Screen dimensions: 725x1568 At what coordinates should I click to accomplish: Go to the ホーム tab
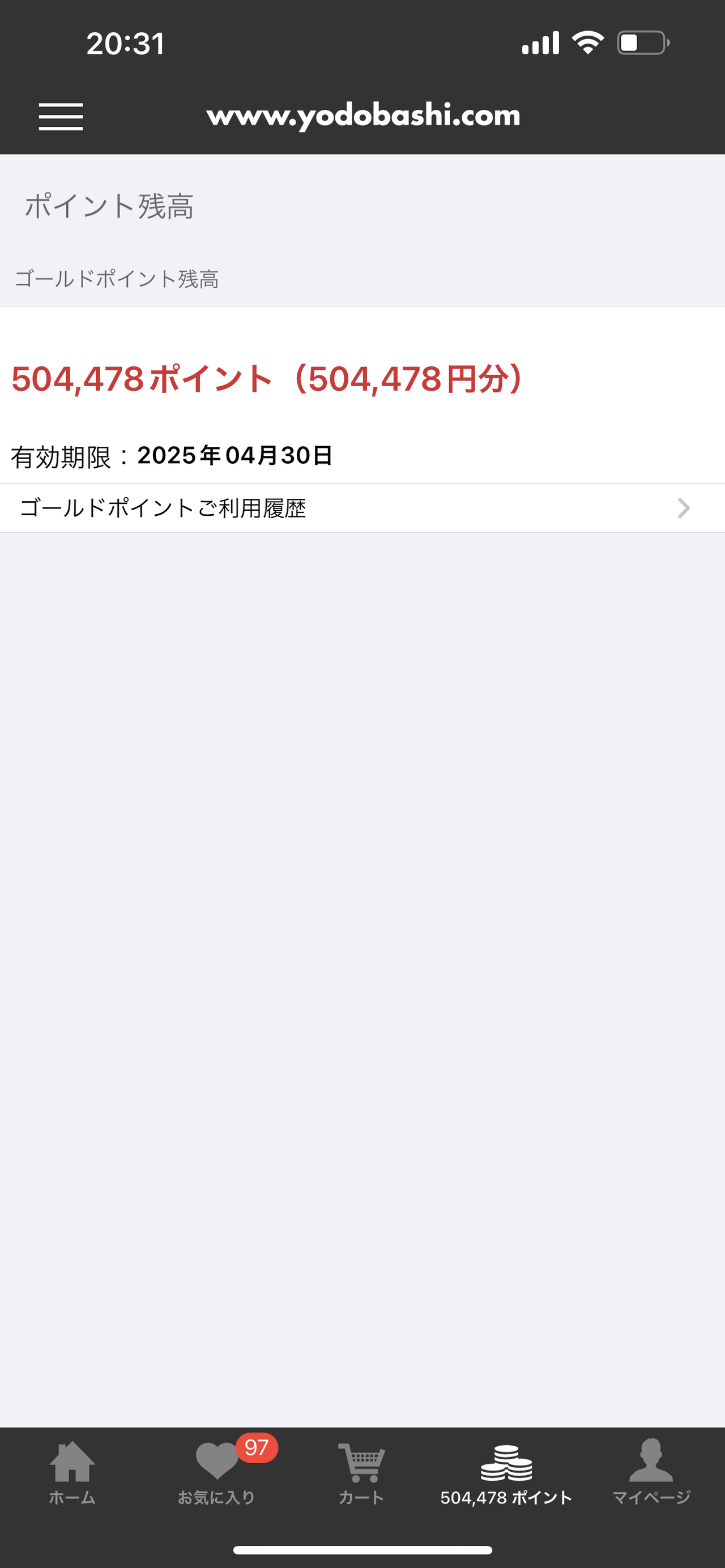pos(72,1472)
